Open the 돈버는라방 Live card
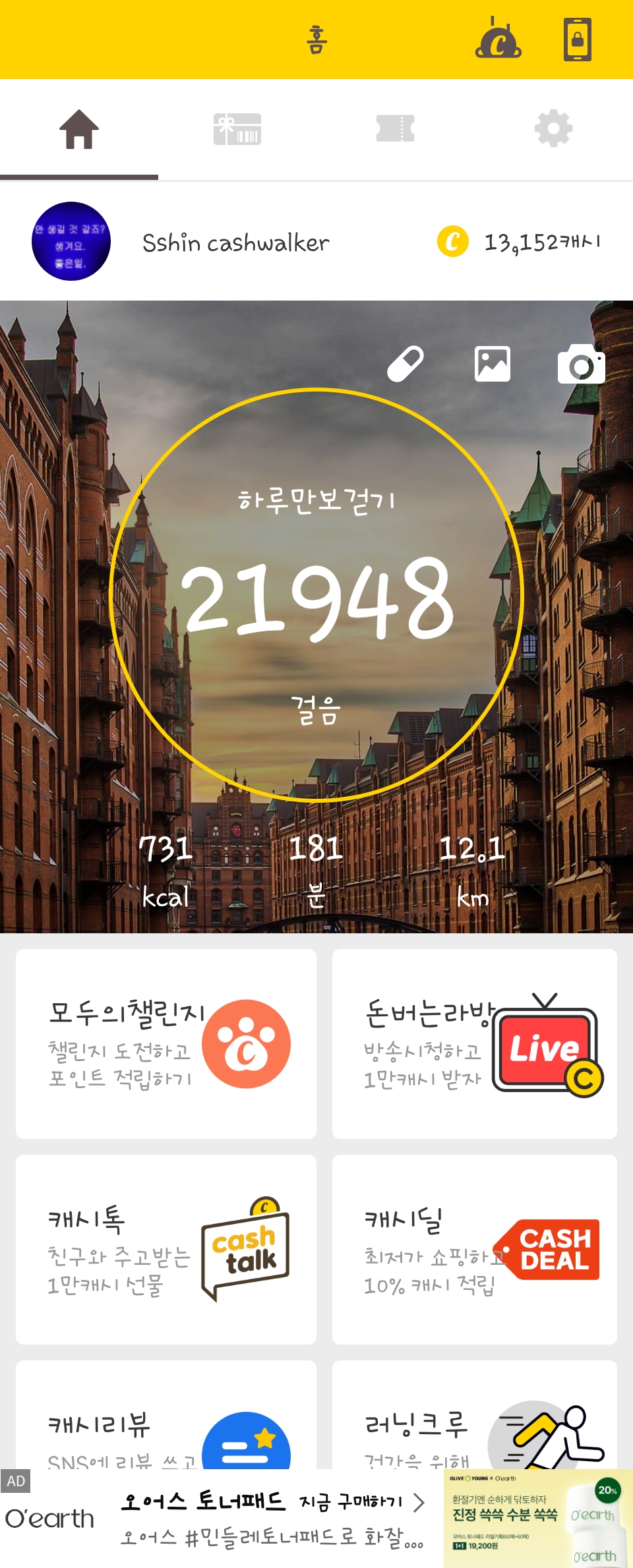 pos(475,1044)
